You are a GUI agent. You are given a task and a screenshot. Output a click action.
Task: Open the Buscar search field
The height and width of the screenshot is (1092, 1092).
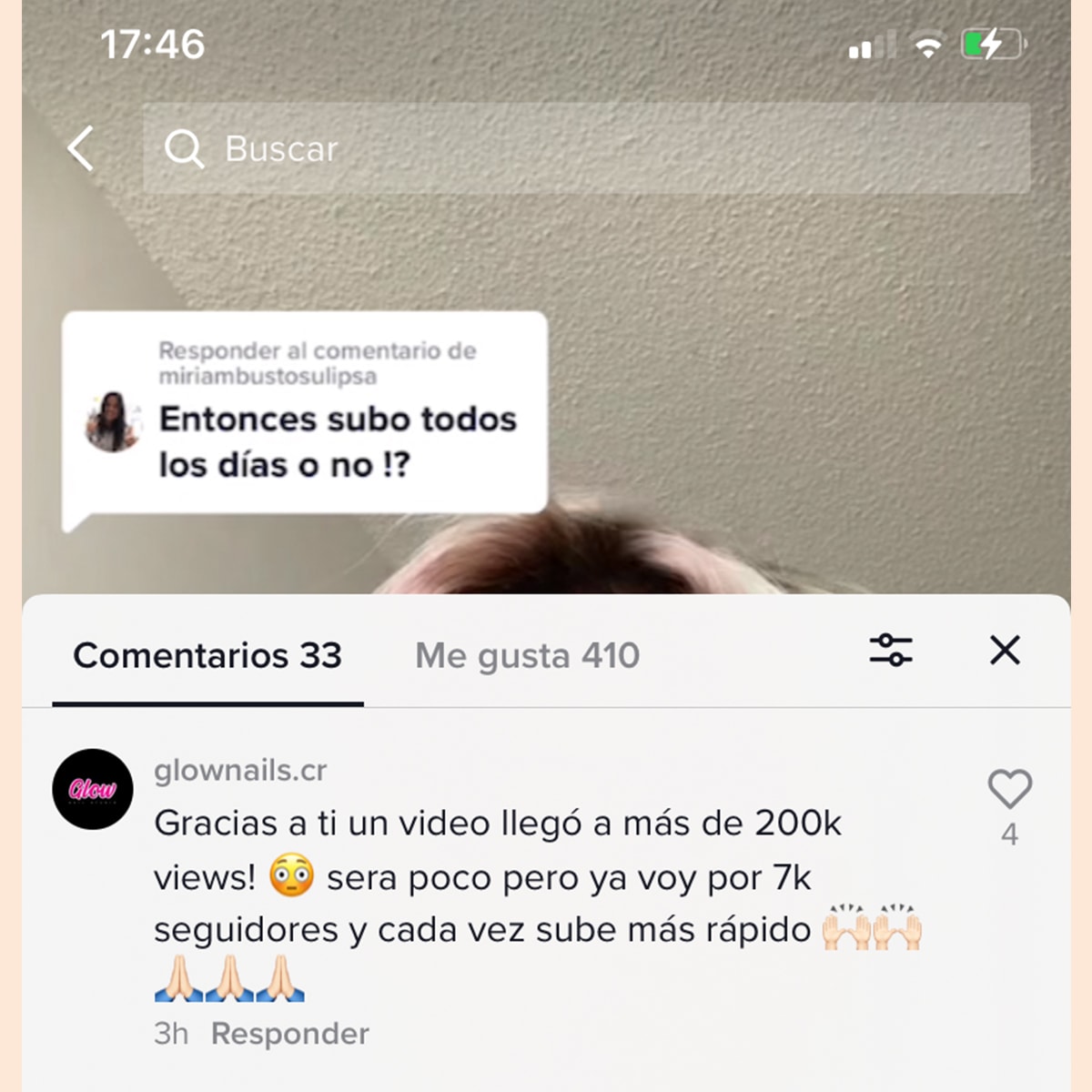tap(586, 148)
